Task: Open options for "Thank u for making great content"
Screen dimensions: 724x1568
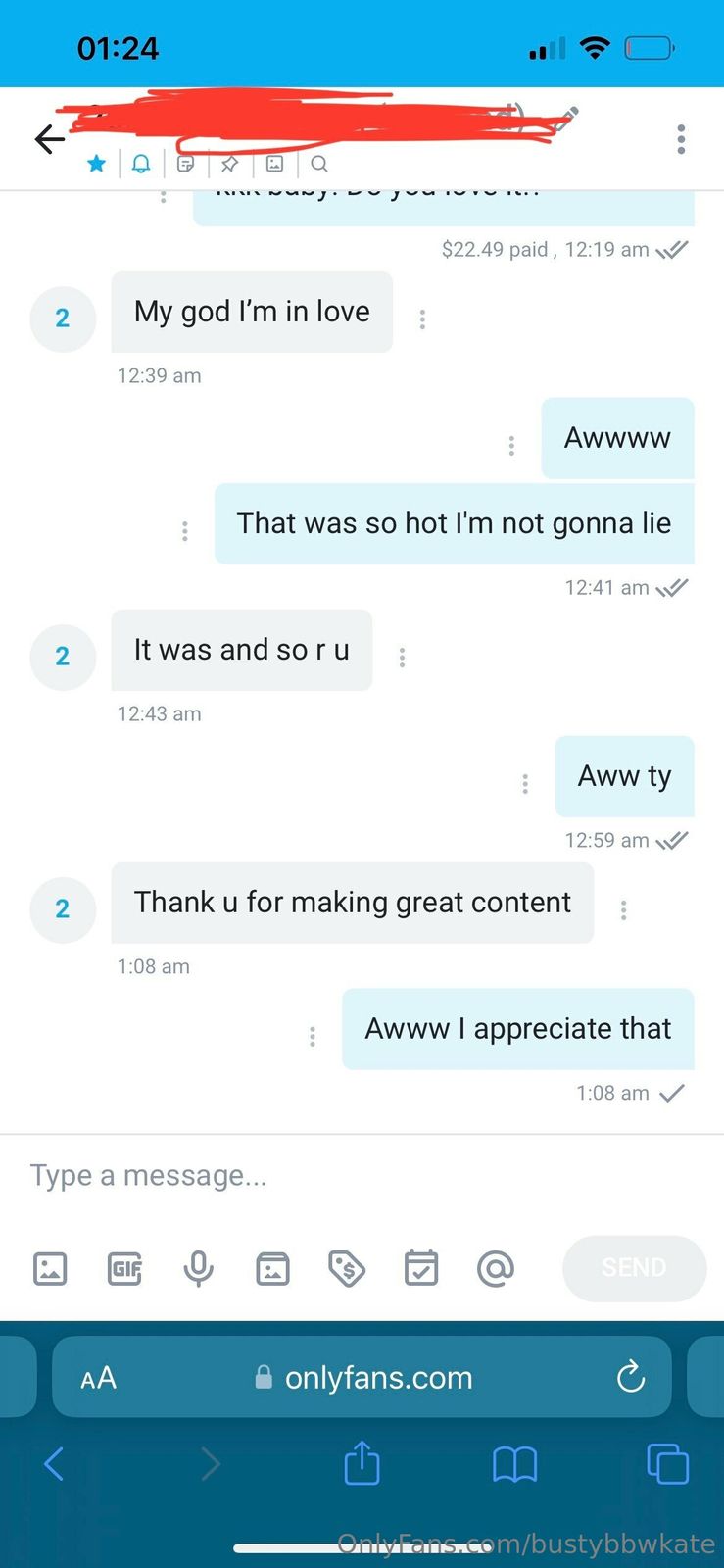Action: click(x=623, y=910)
